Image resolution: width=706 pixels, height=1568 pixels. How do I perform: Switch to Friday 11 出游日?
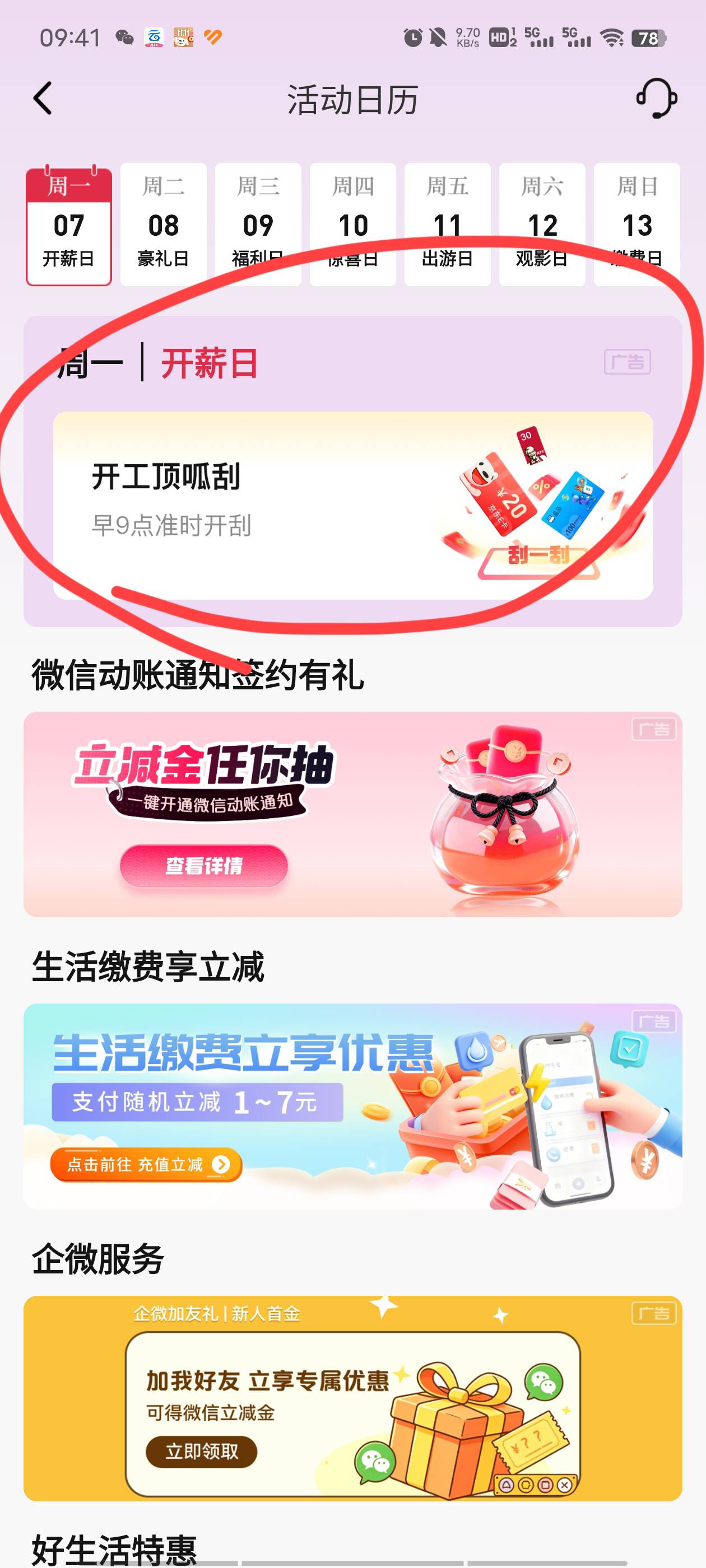click(448, 225)
